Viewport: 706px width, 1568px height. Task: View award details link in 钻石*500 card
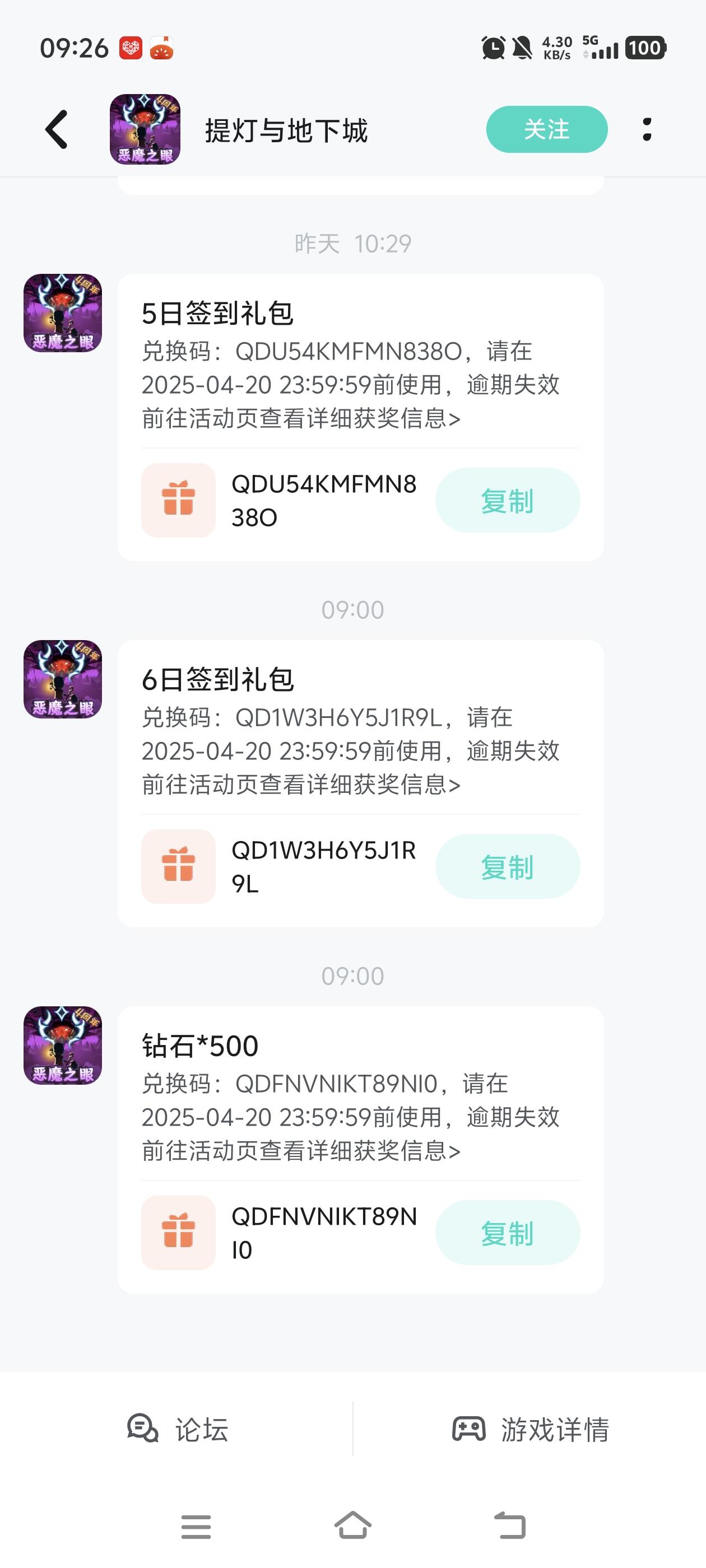[x=301, y=1151]
